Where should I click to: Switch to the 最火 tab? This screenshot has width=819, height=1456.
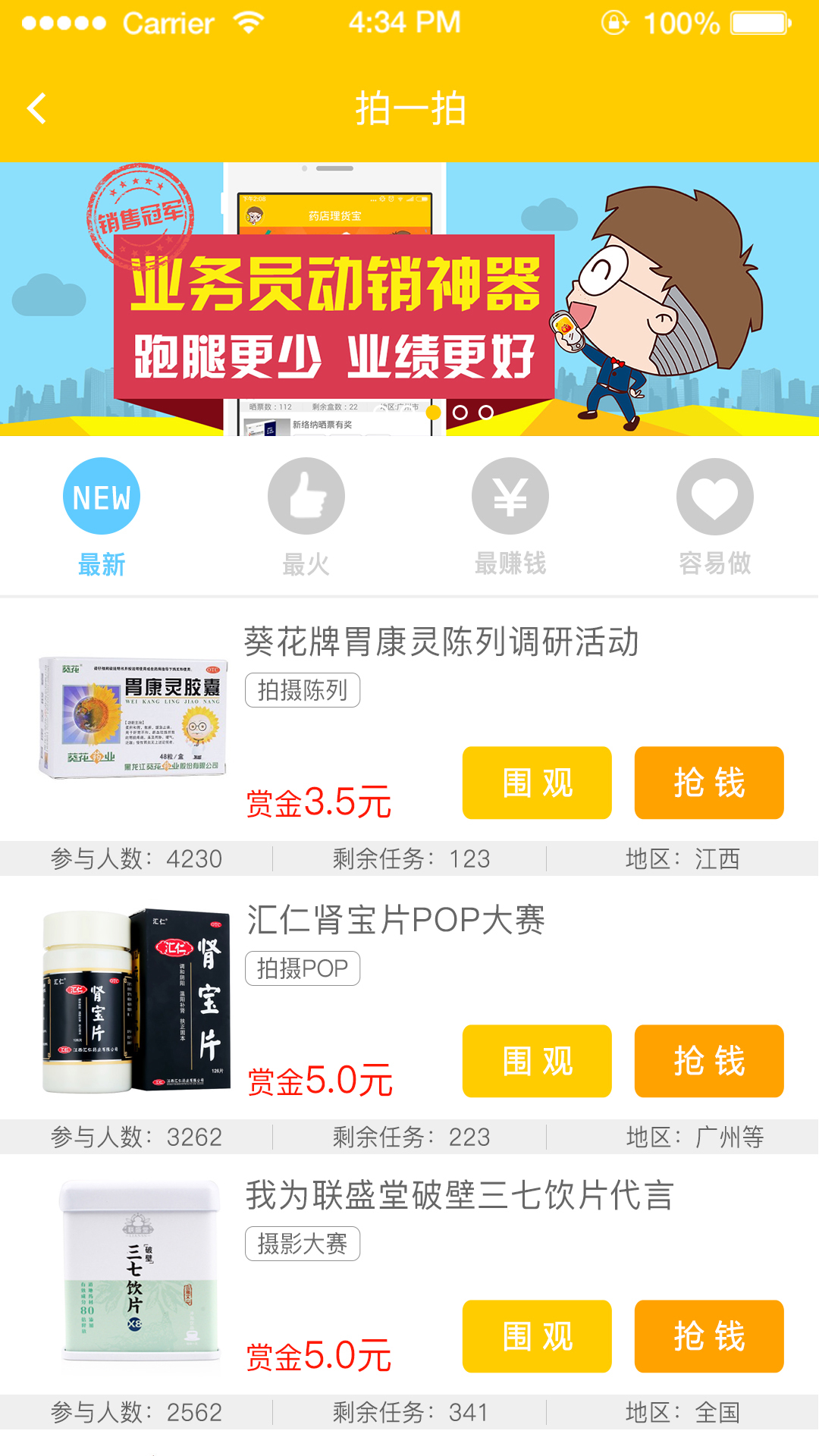click(x=306, y=517)
